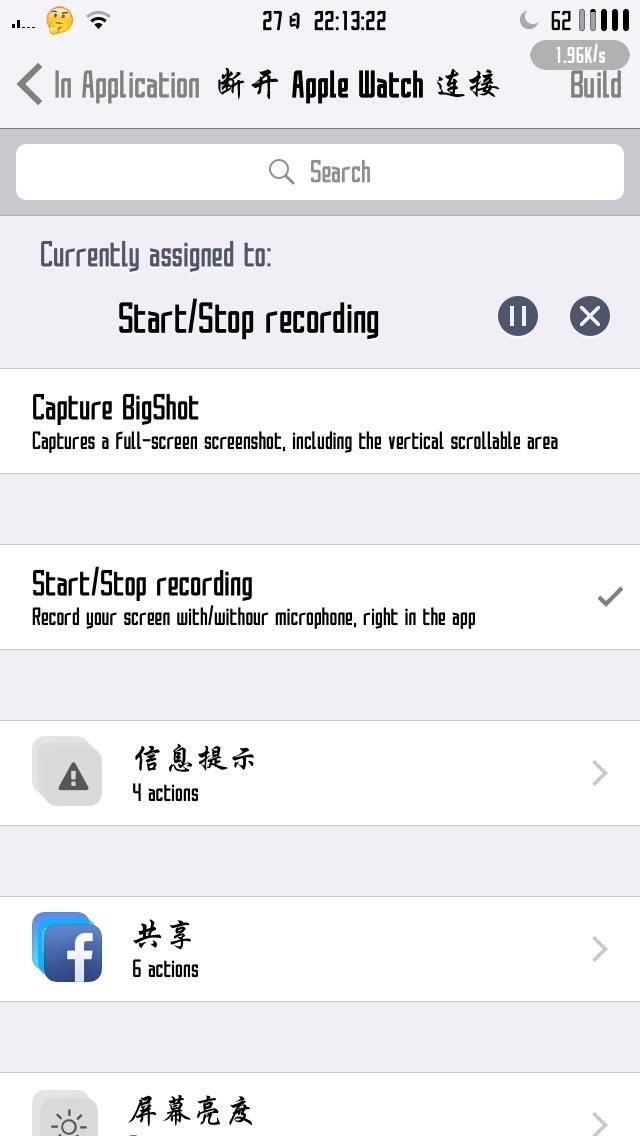Viewport: 640px width, 1136px height.
Task: Tap the Search field
Action: coord(320,172)
